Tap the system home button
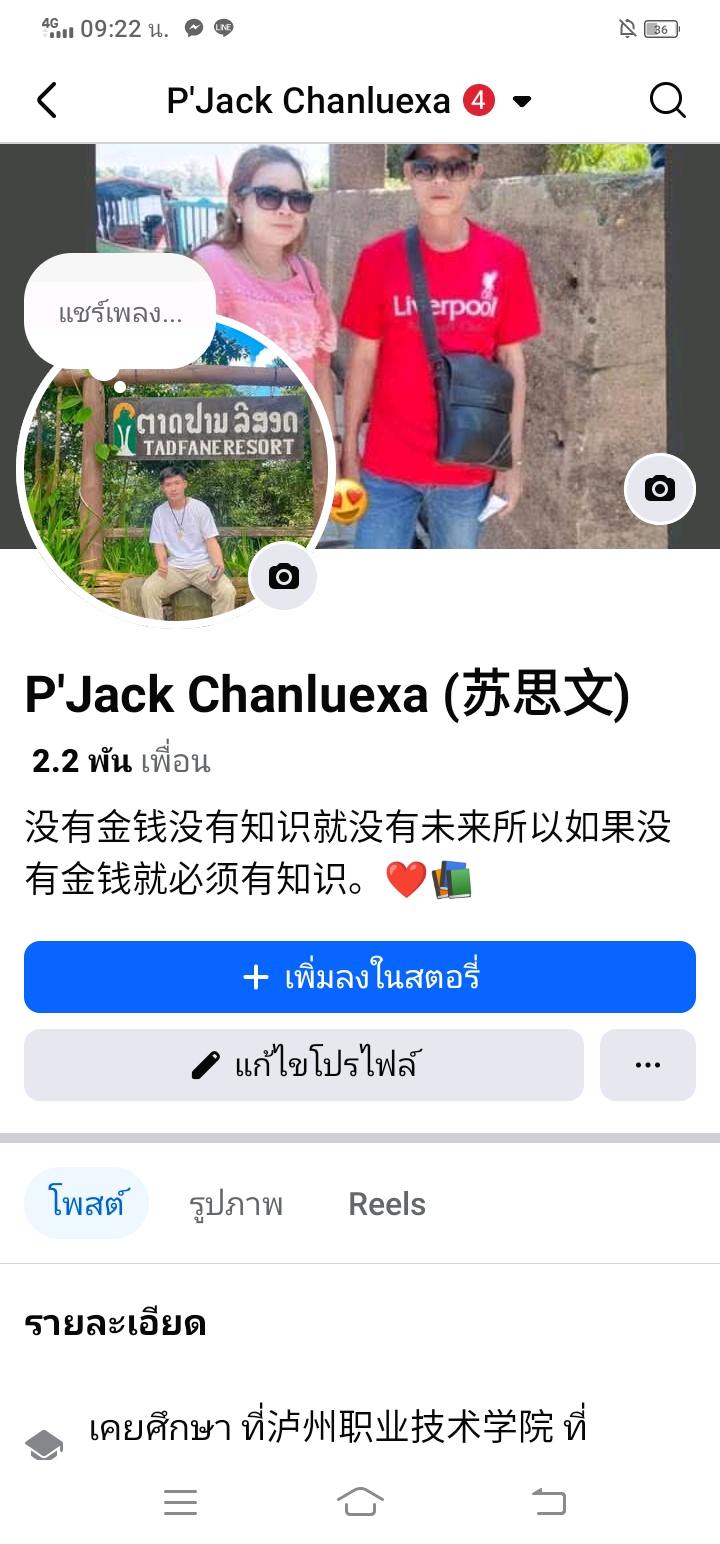Screen dimensions: 720x1544 (360, 1501)
